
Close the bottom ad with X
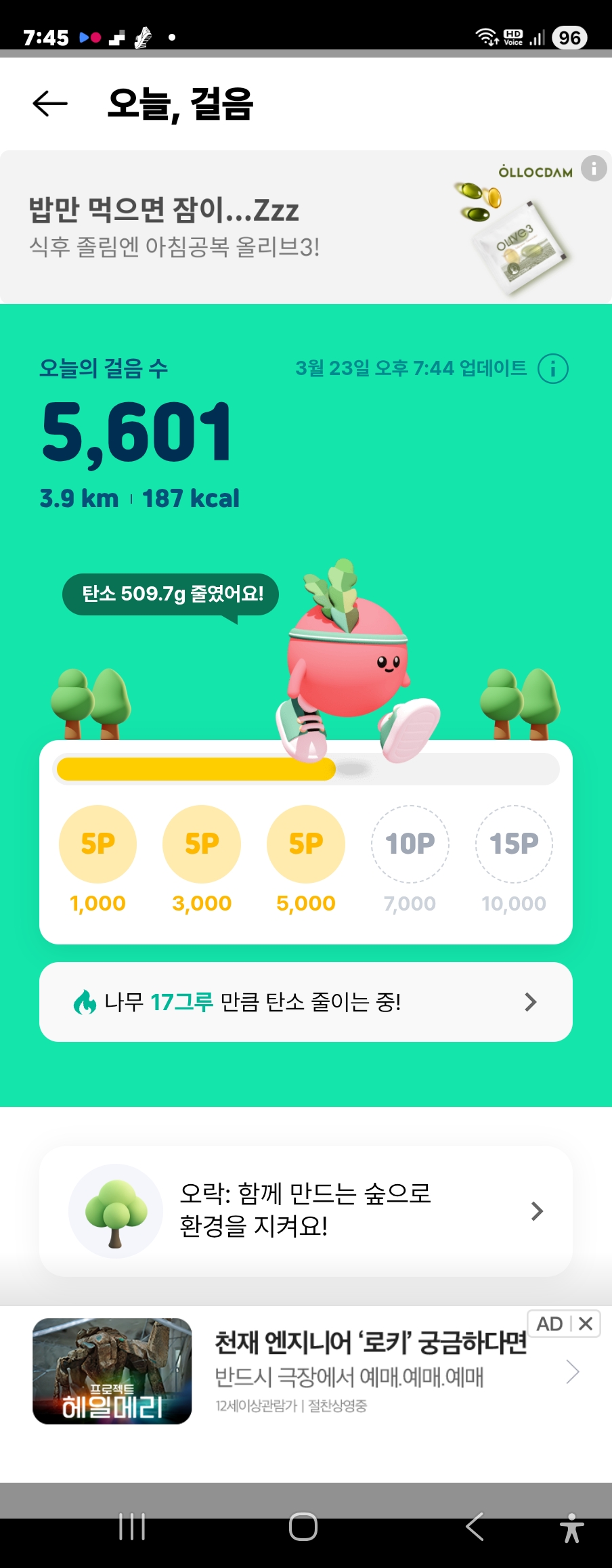(x=586, y=1324)
